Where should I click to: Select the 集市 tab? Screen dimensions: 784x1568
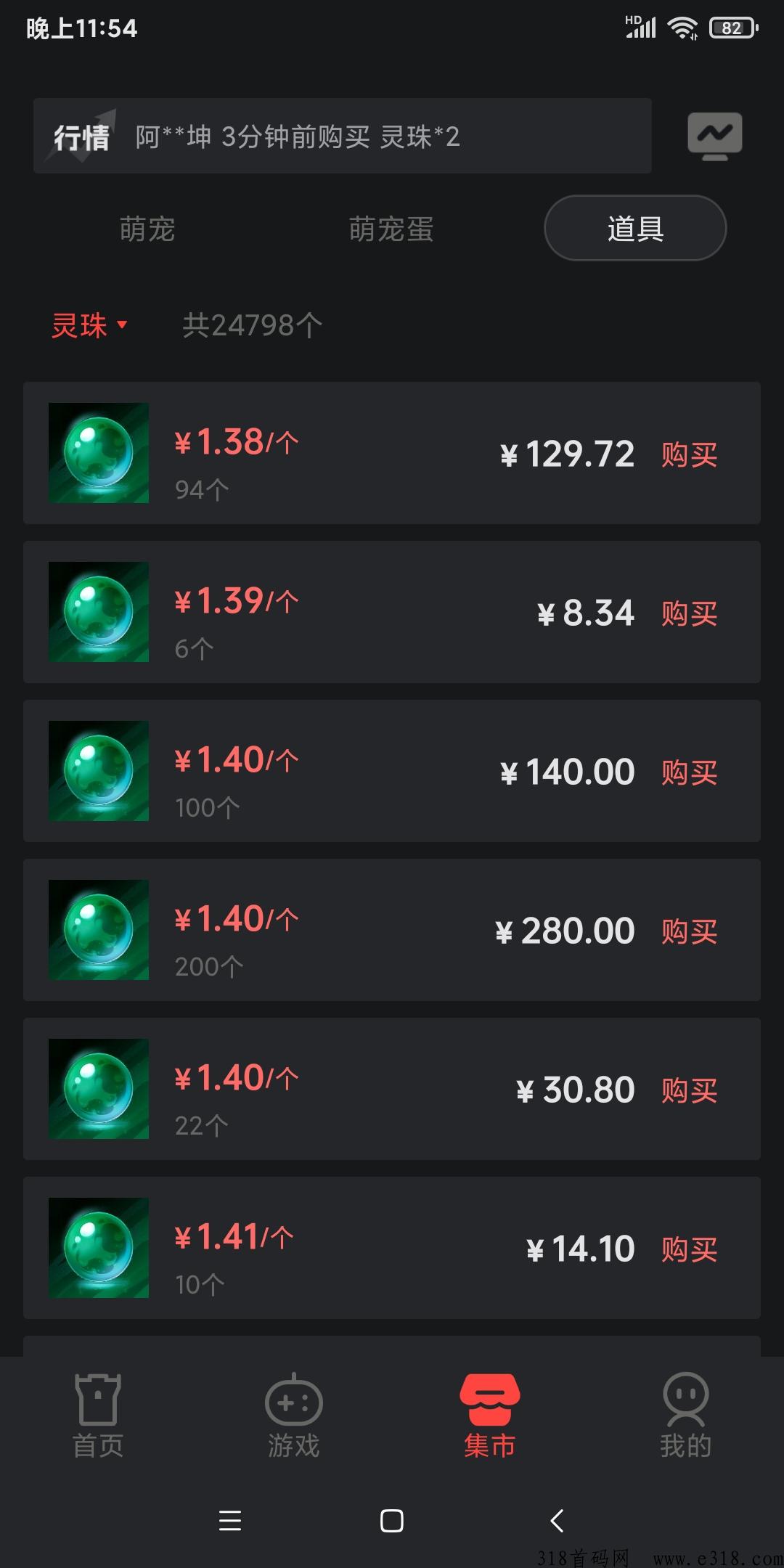(490, 1416)
